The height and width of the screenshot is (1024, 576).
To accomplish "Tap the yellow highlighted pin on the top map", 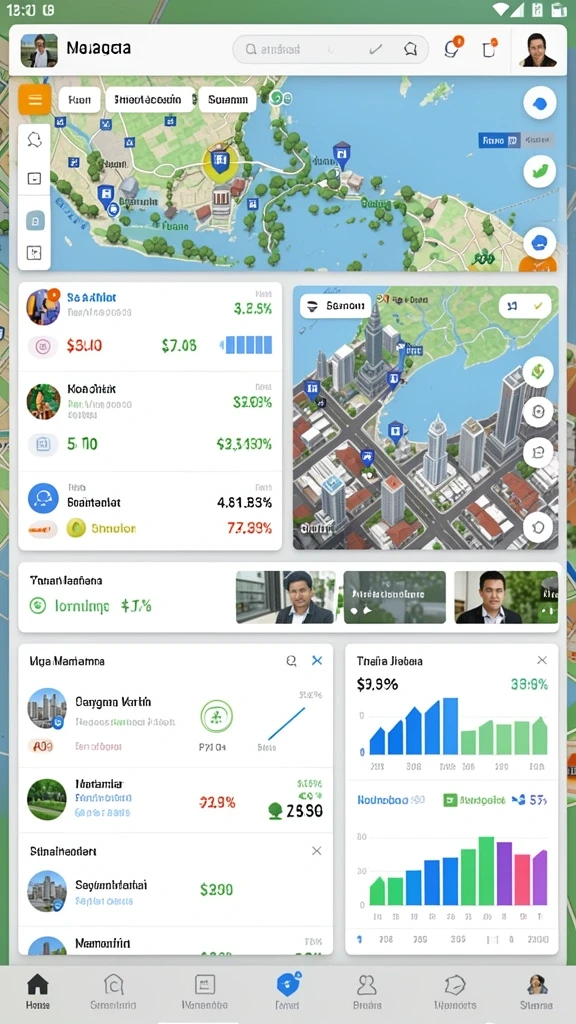I will (219, 160).
